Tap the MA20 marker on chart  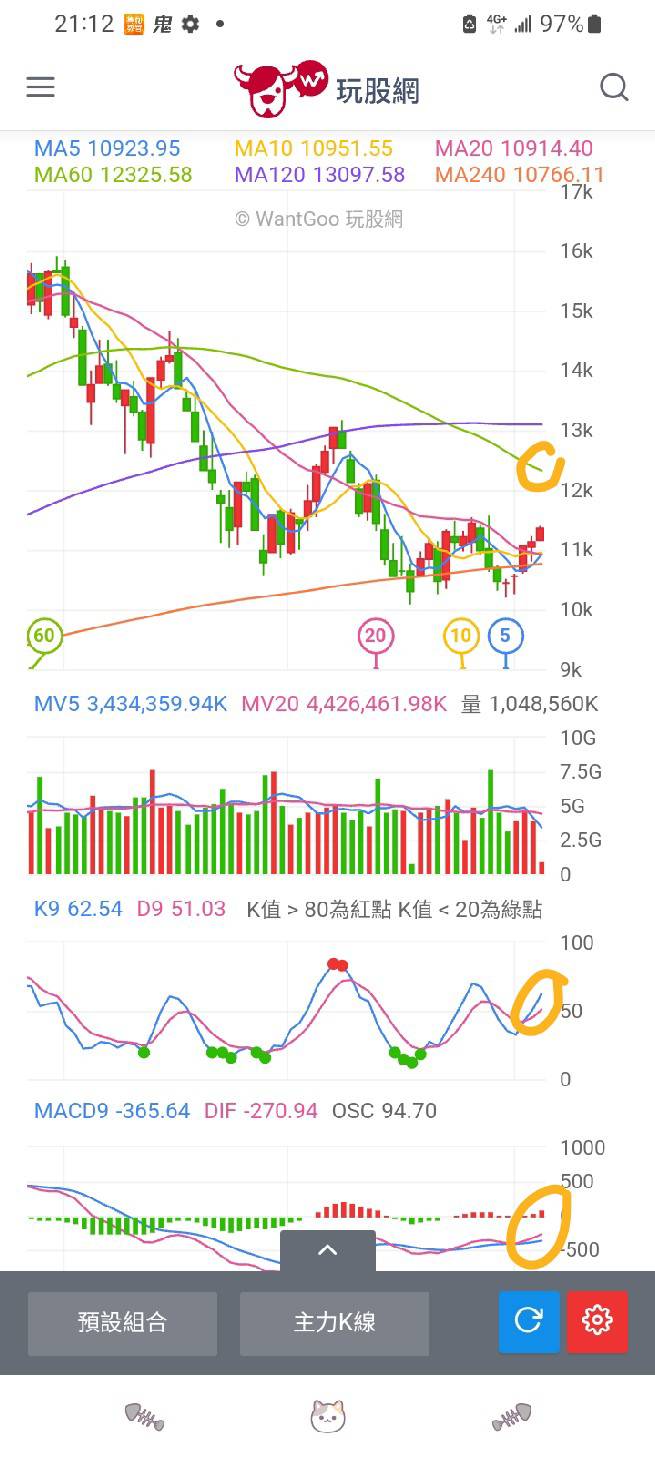(x=376, y=635)
